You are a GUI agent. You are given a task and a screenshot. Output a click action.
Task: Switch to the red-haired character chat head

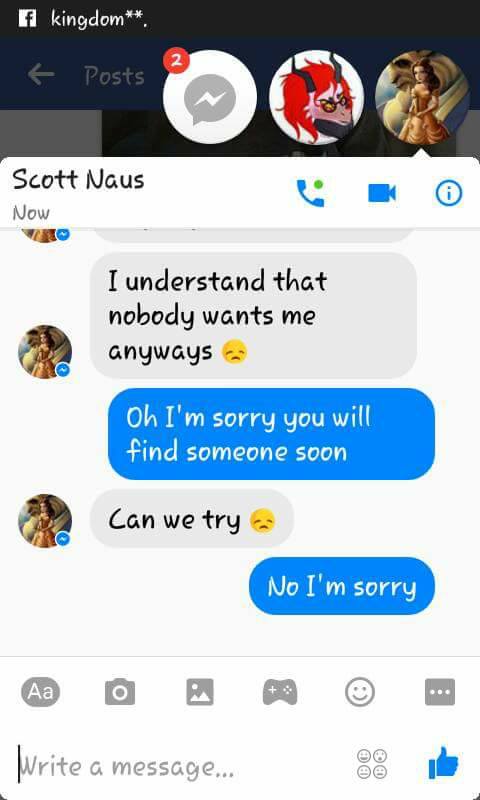pyautogui.click(x=316, y=97)
